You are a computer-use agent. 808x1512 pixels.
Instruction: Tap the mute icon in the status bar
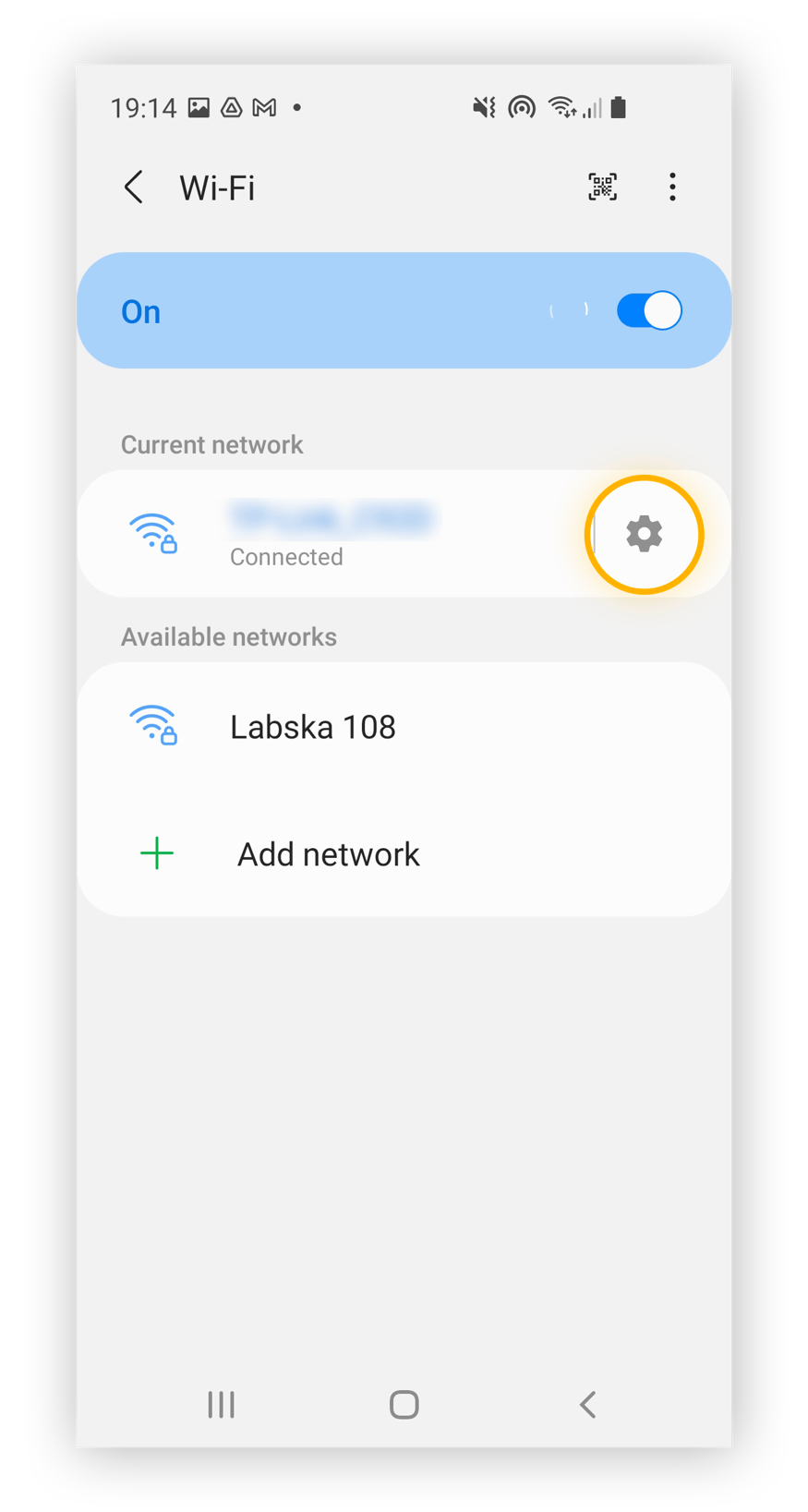coord(483,107)
